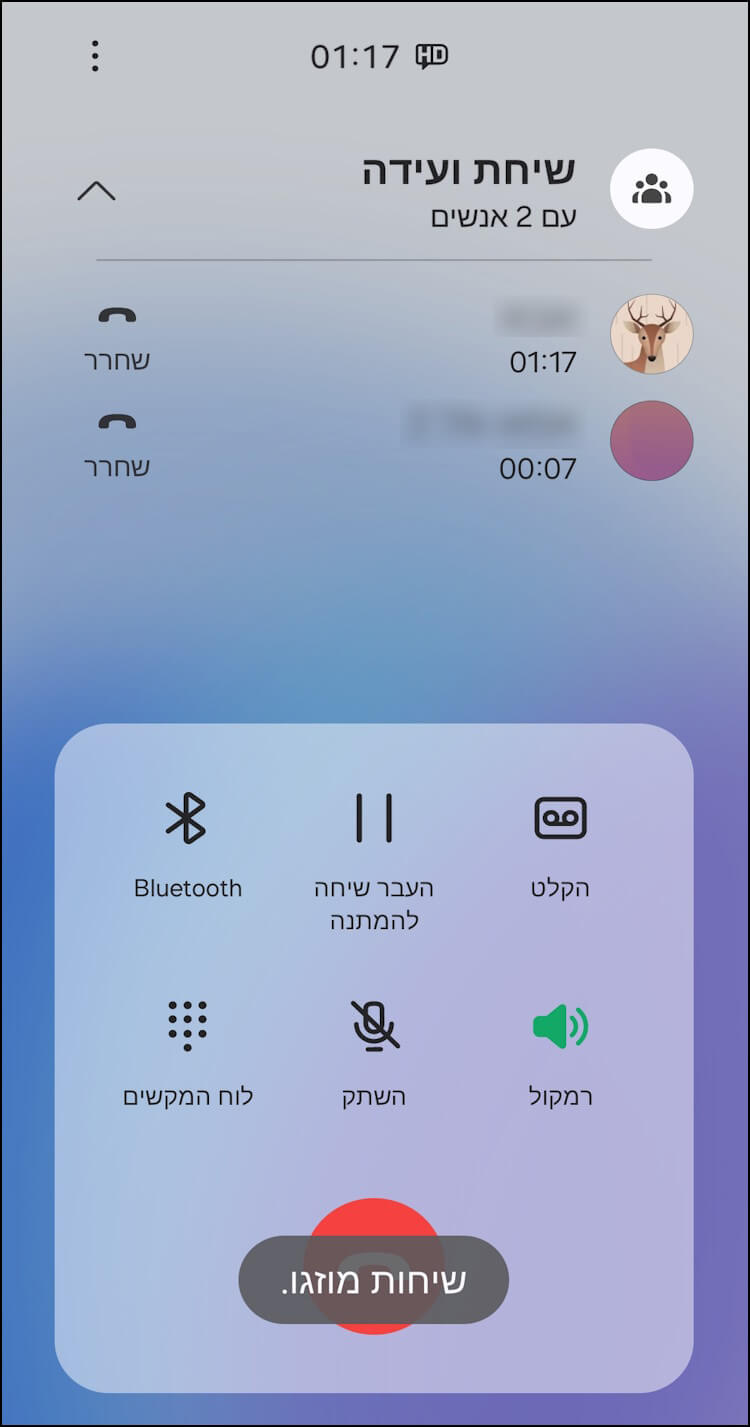The width and height of the screenshot is (750, 1427).
Task: Open the three-dot overflow menu
Action: point(95,56)
